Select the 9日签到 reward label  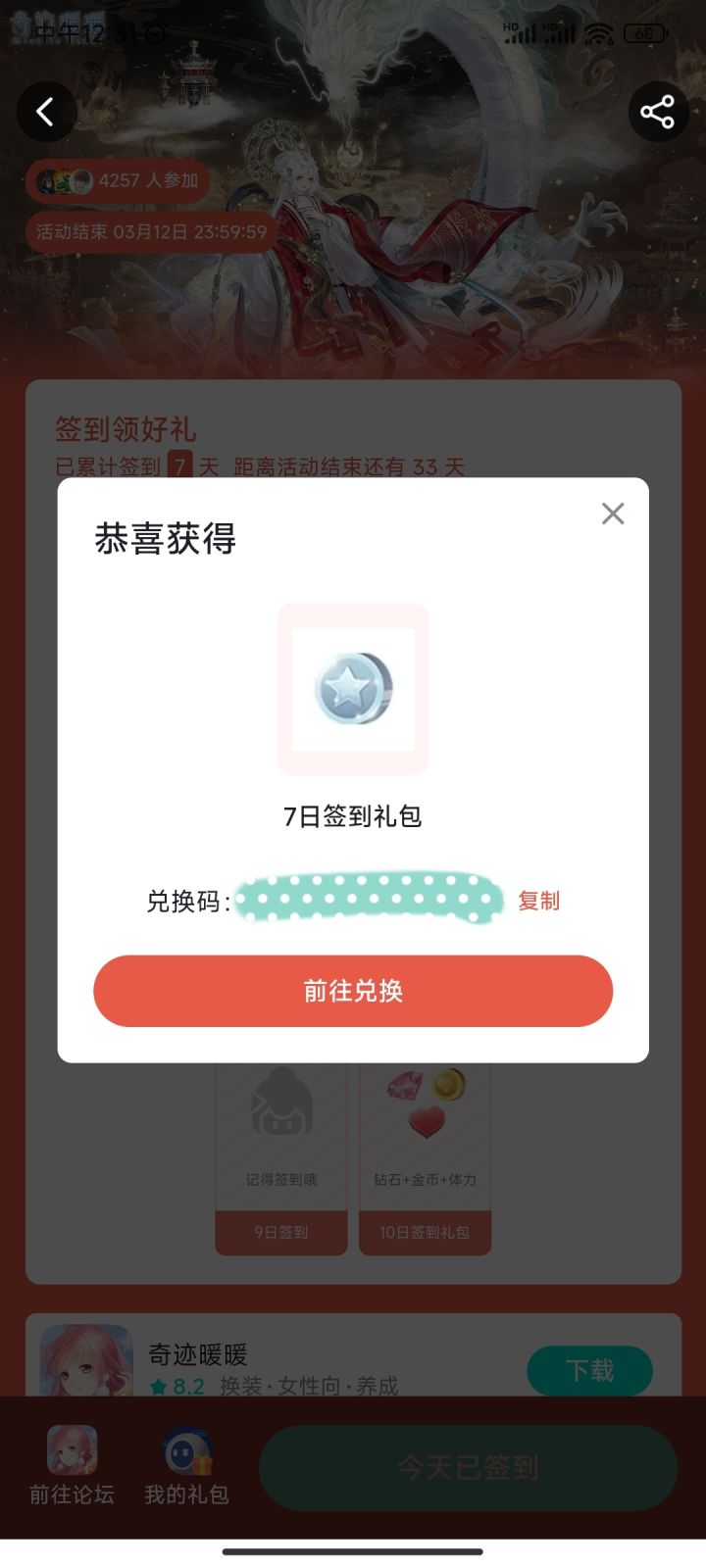pyautogui.click(x=281, y=1233)
